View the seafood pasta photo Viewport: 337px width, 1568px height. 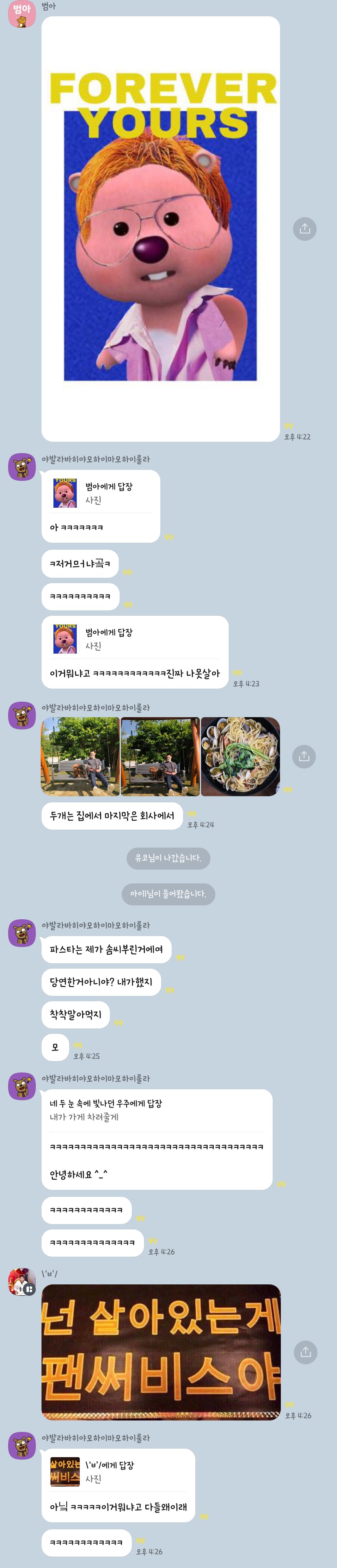pyautogui.click(x=240, y=756)
